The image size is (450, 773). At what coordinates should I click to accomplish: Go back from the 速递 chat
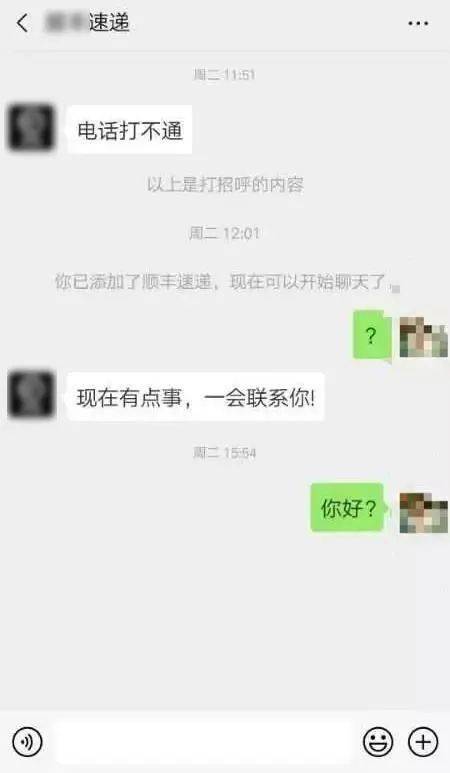(23, 23)
